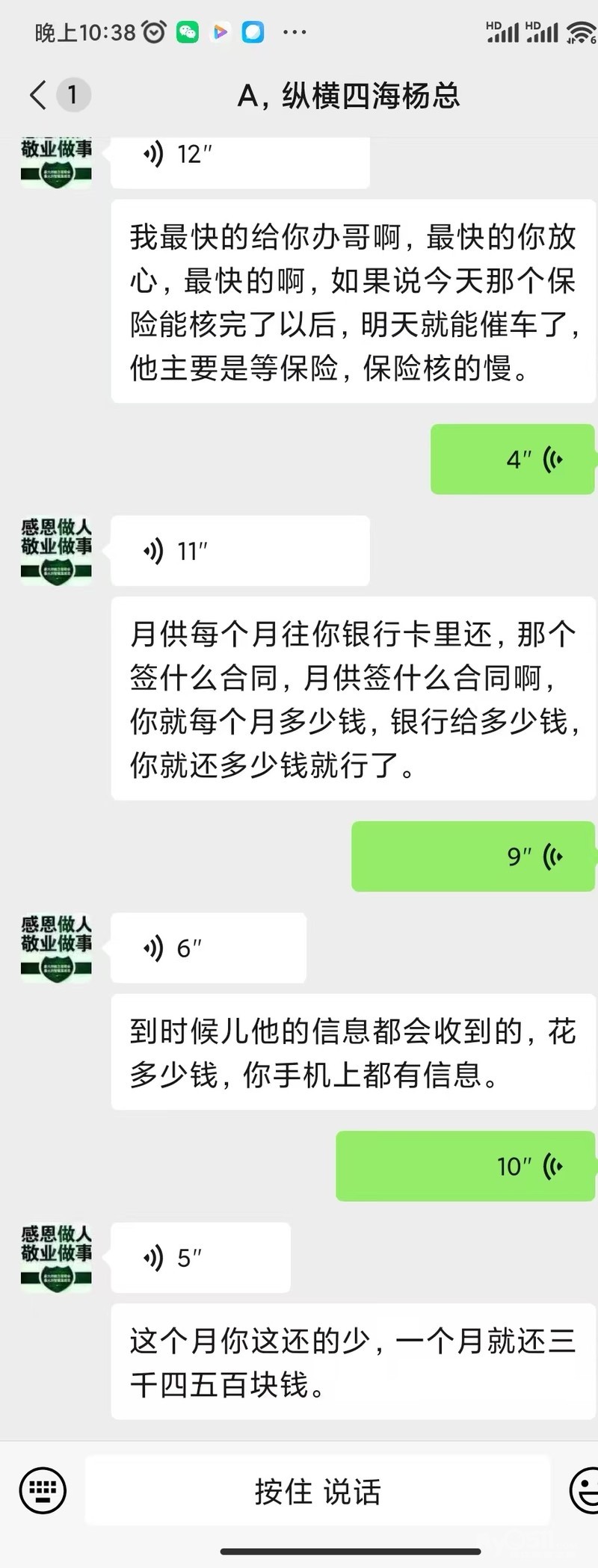The image size is (598, 1568).
Task: Play the received 5-second voice message
Action: [200, 1258]
